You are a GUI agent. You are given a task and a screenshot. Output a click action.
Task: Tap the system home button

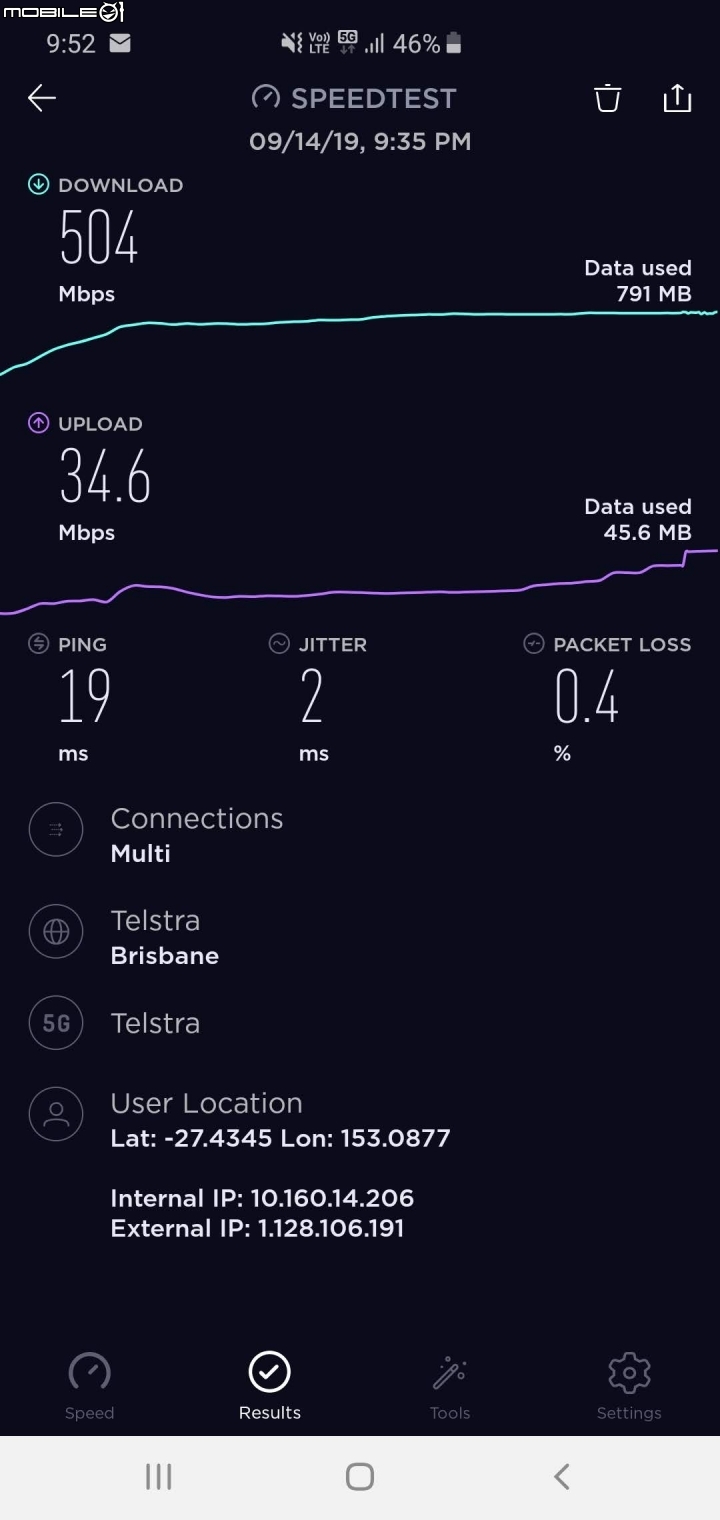(360, 1477)
